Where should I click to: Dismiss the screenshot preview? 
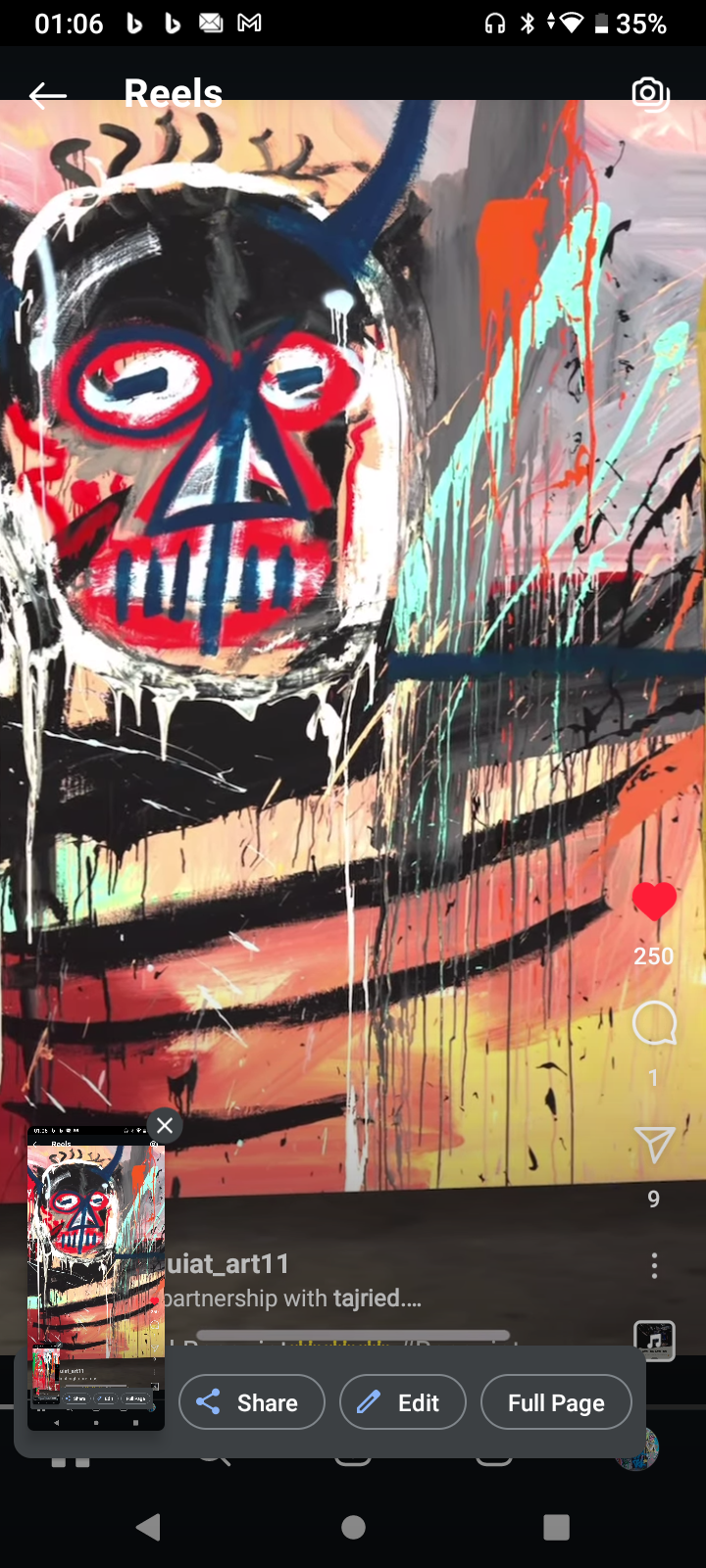(165, 1126)
